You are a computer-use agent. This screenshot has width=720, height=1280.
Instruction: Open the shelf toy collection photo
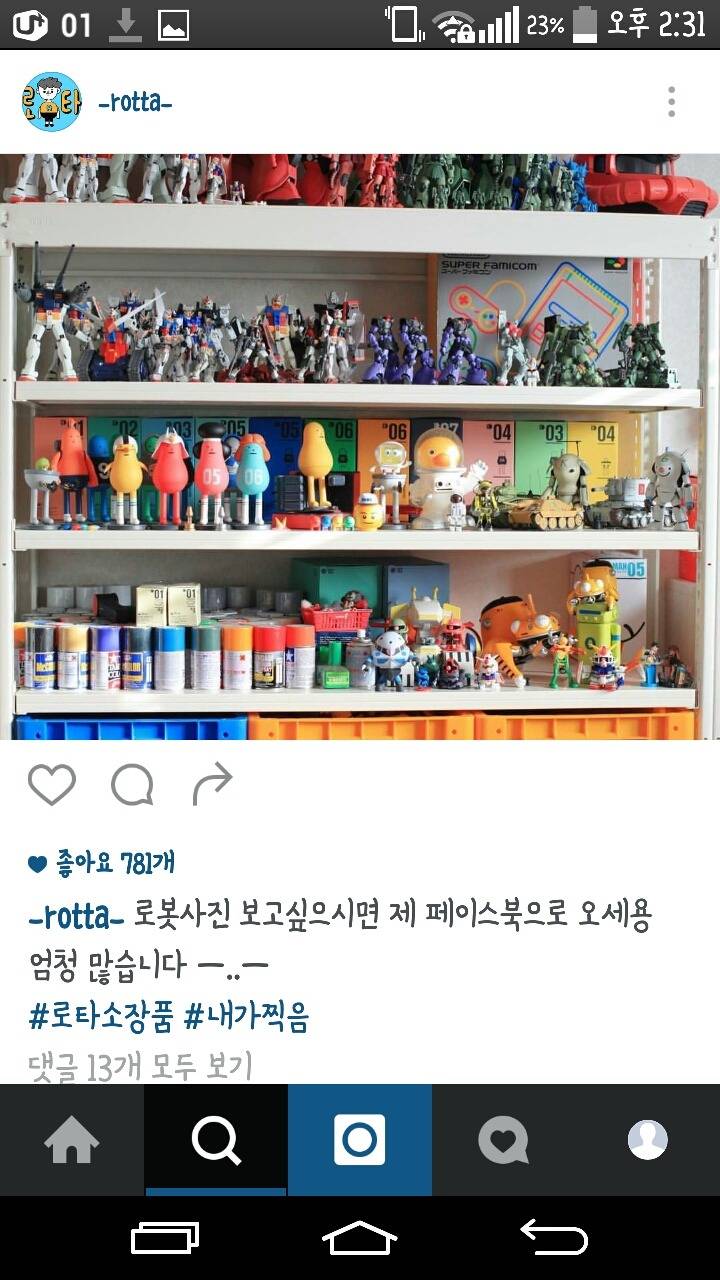pos(360,447)
